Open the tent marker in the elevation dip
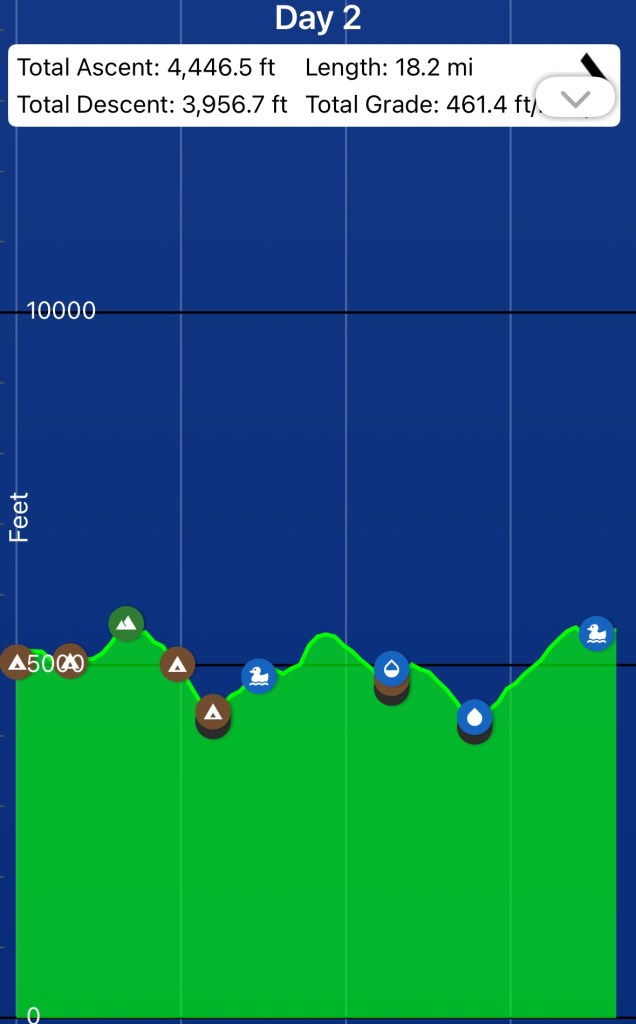Viewport: 636px width, 1024px height. [213, 712]
